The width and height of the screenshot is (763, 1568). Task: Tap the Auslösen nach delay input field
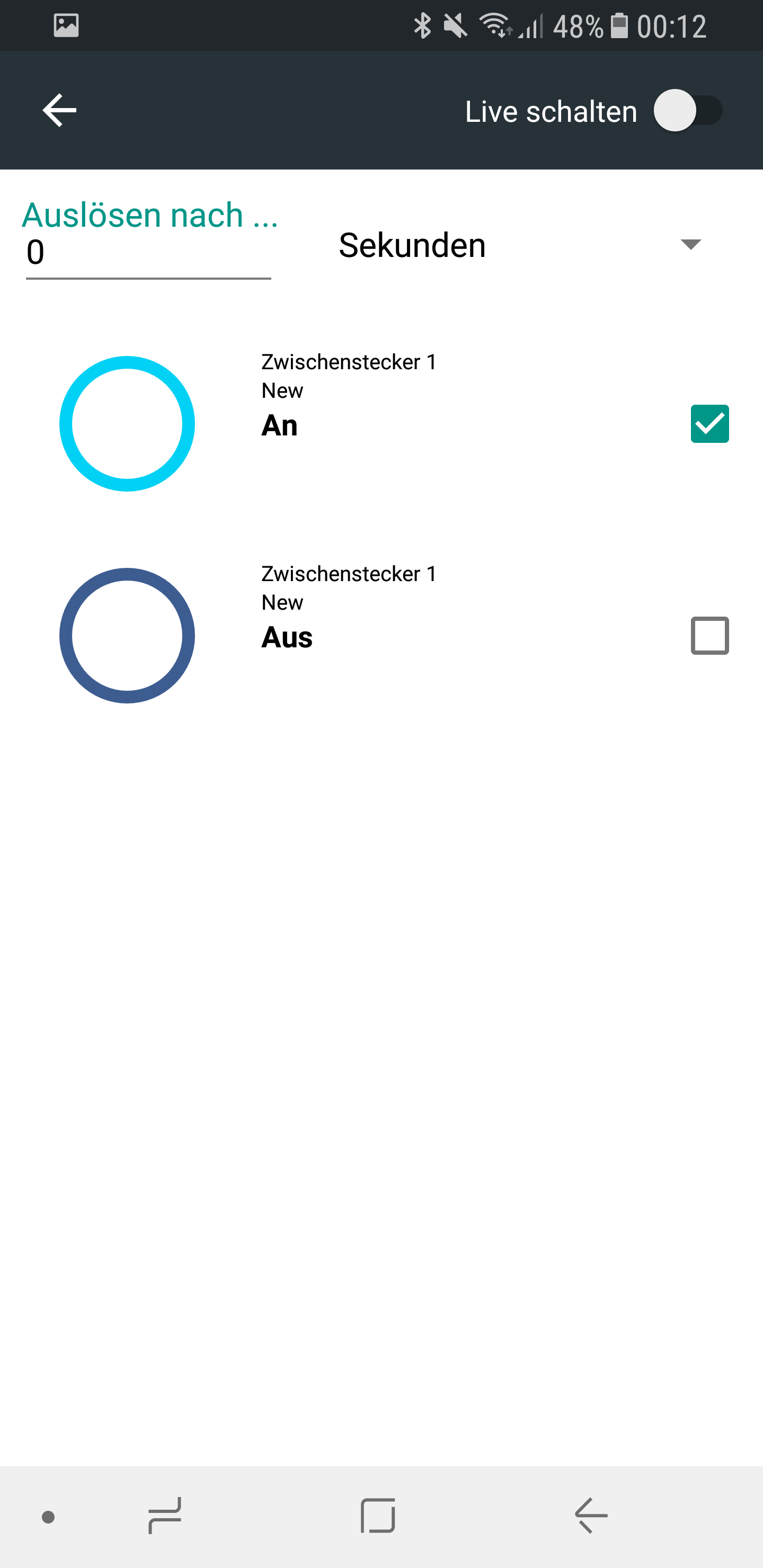pos(148,253)
